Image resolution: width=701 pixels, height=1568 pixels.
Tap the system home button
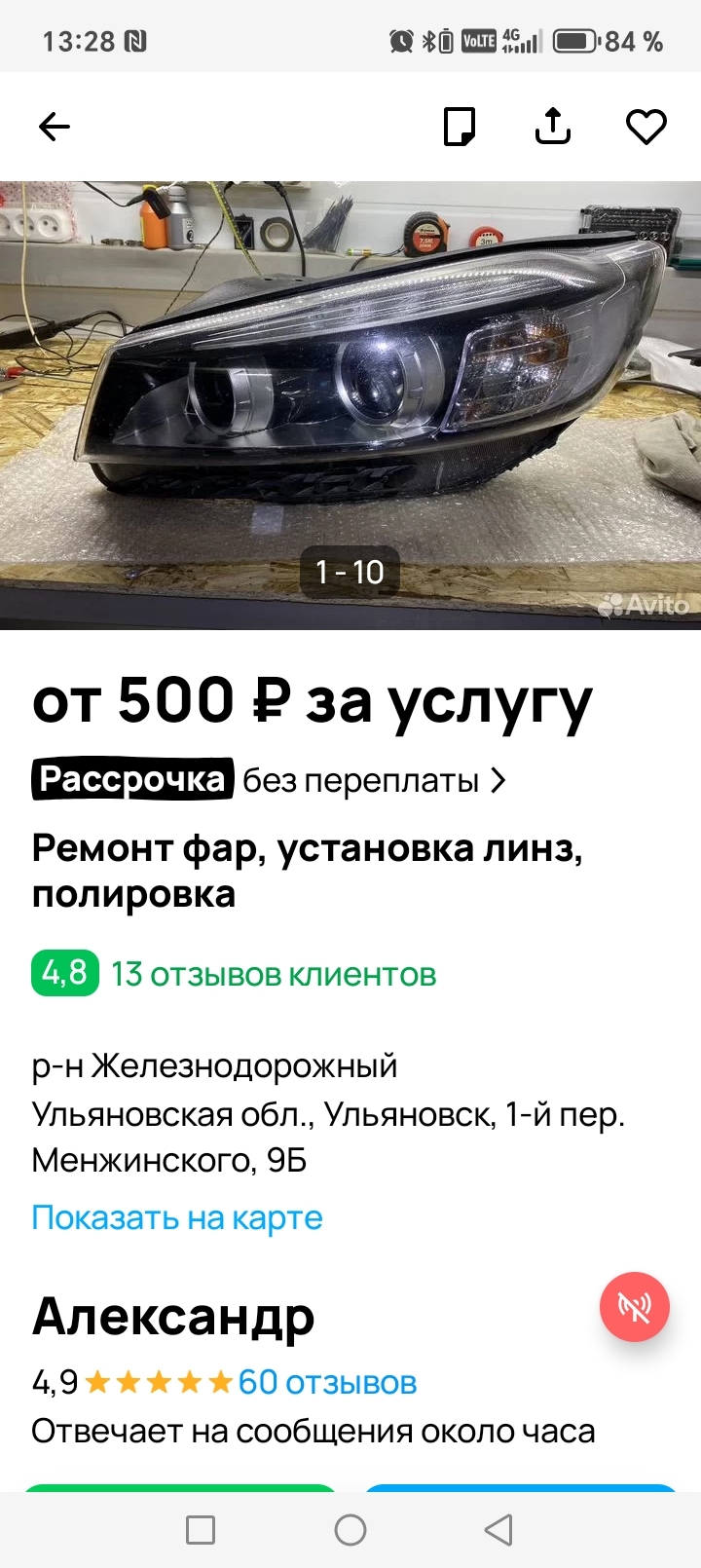click(x=350, y=1530)
